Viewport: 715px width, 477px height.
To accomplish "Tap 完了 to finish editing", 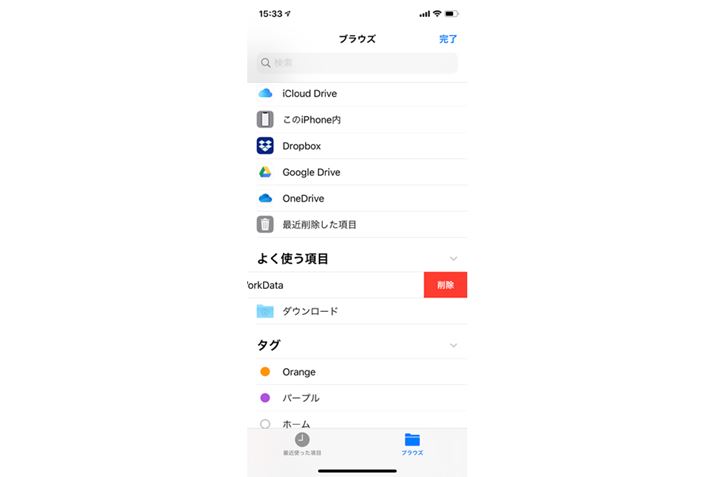I will (x=448, y=39).
